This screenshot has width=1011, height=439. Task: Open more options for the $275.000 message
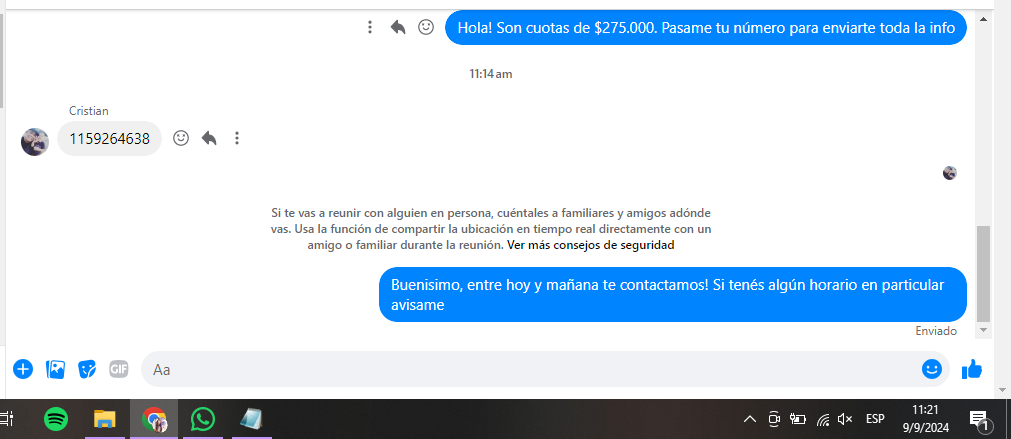[x=370, y=28]
